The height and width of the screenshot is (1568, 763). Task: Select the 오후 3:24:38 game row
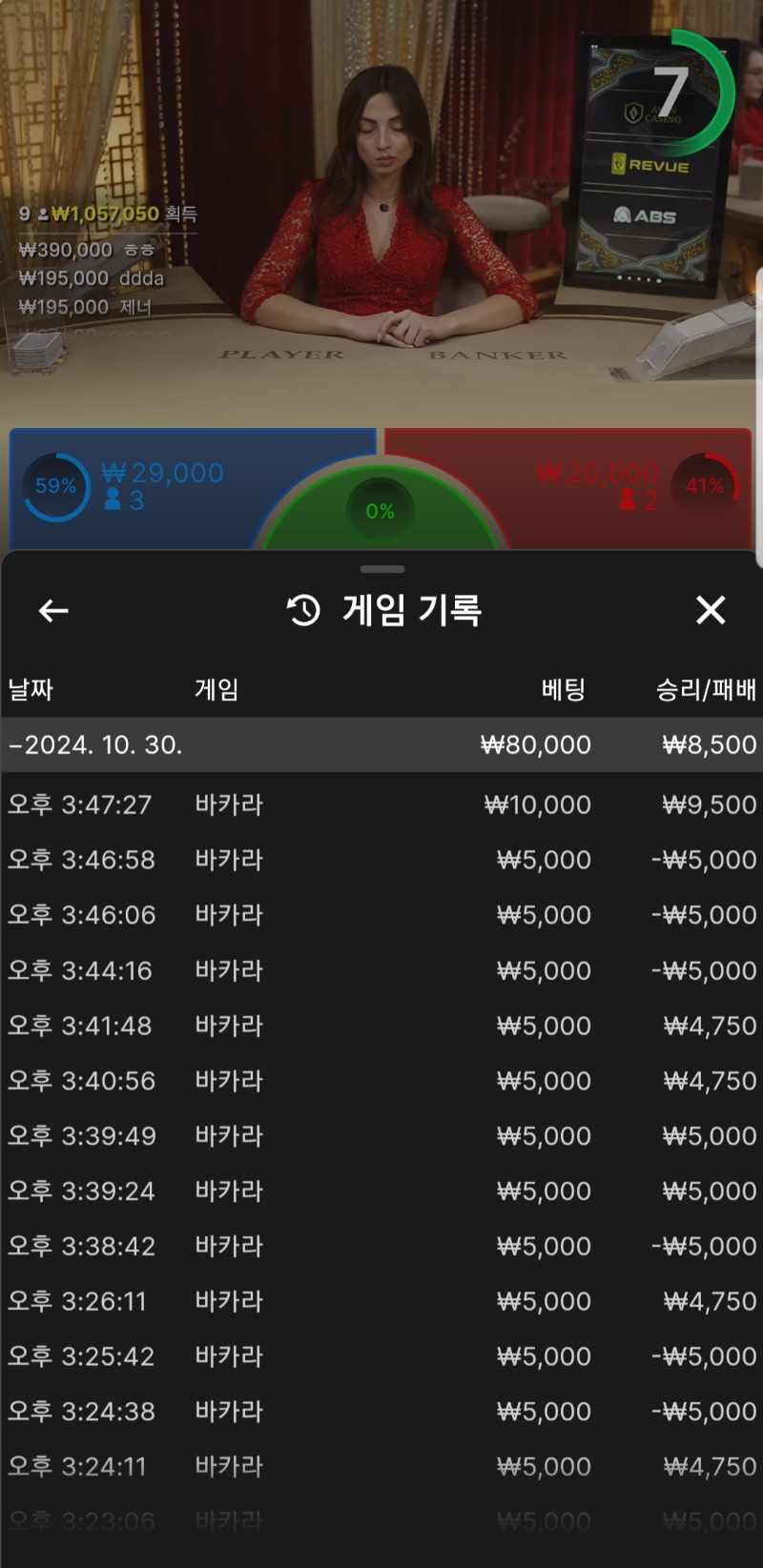(381, 1412)
